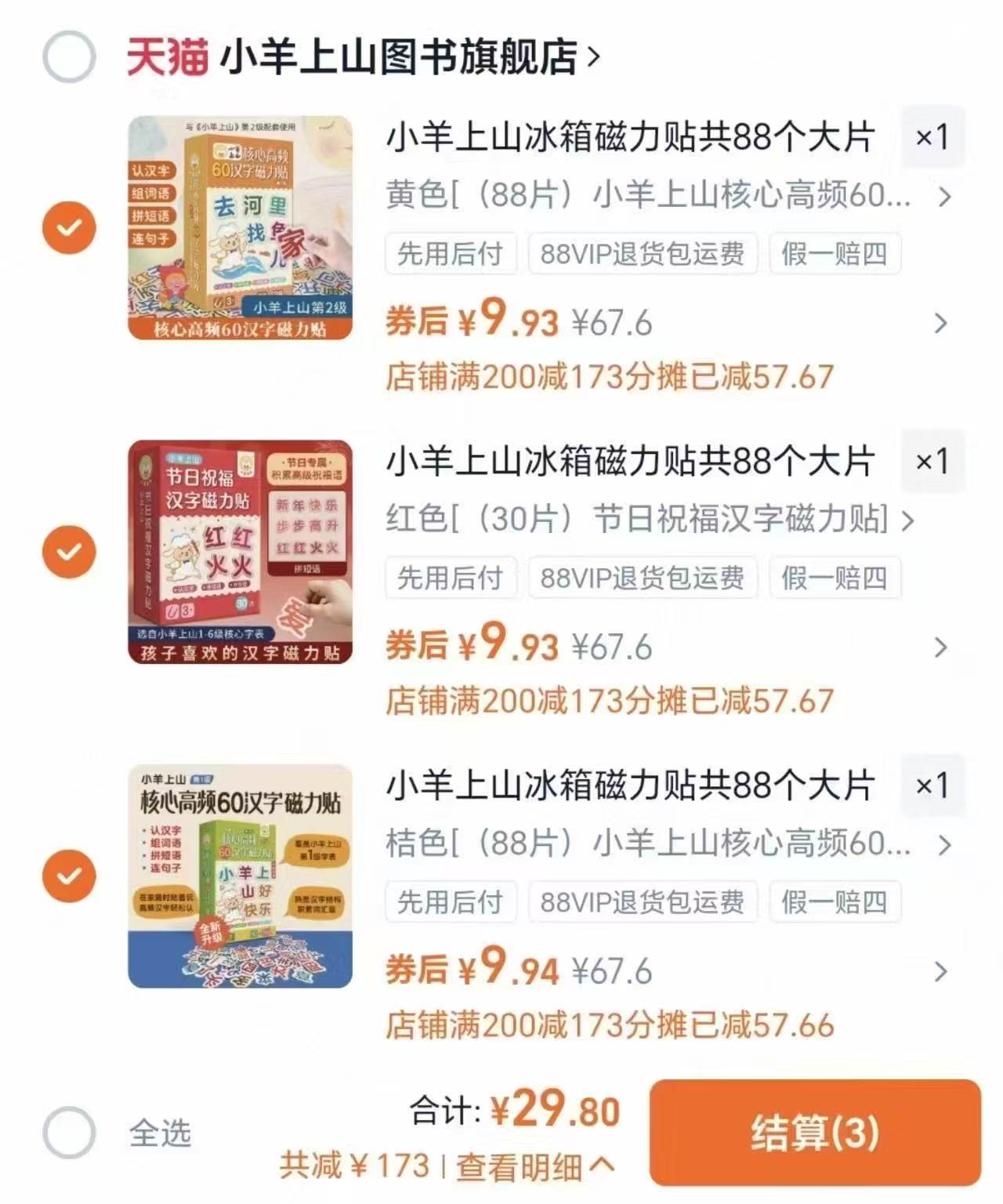
Task: Click the 天猫 logo icon
Action: click(166, 53)
